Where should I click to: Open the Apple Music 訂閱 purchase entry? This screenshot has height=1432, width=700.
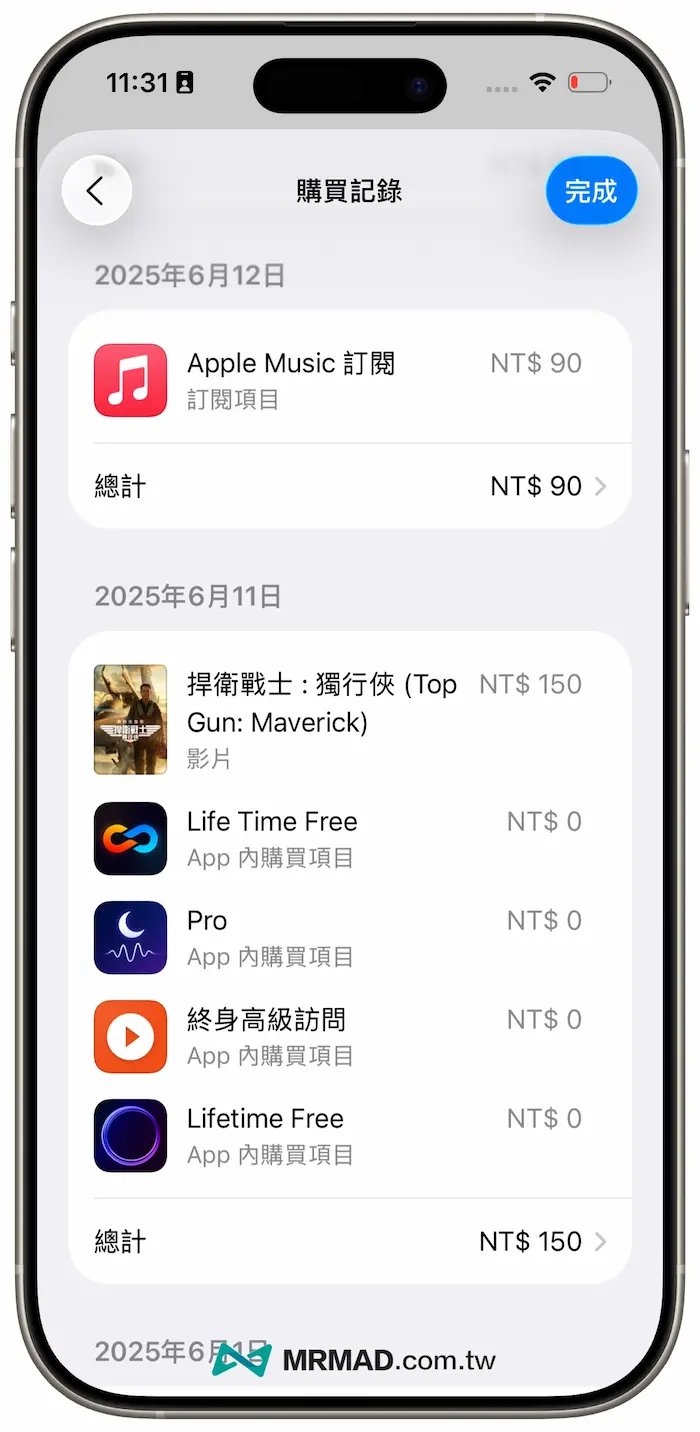tap(349, 380)
